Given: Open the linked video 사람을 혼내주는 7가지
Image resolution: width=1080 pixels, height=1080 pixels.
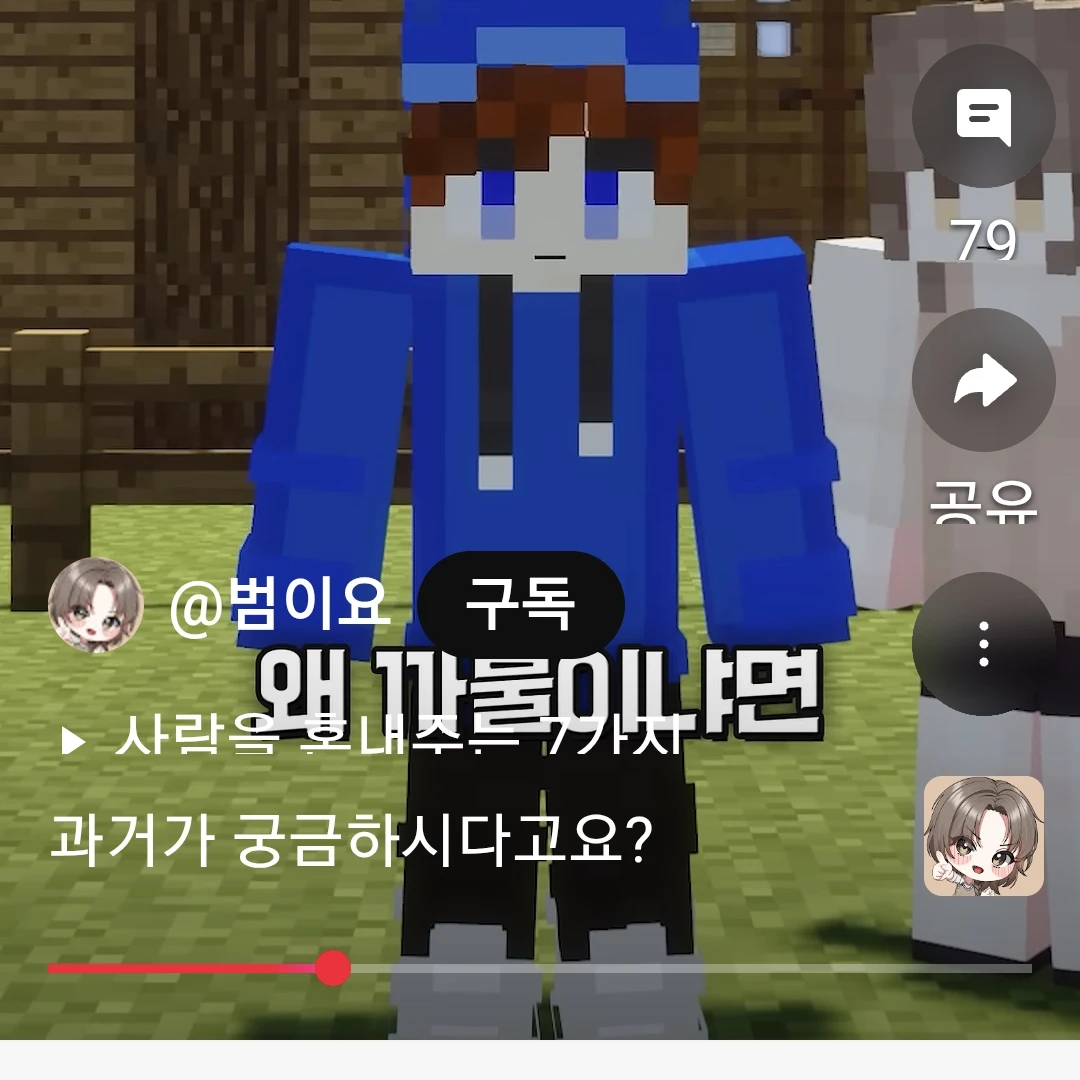Looking at the screenshot, I should (370, 741).
